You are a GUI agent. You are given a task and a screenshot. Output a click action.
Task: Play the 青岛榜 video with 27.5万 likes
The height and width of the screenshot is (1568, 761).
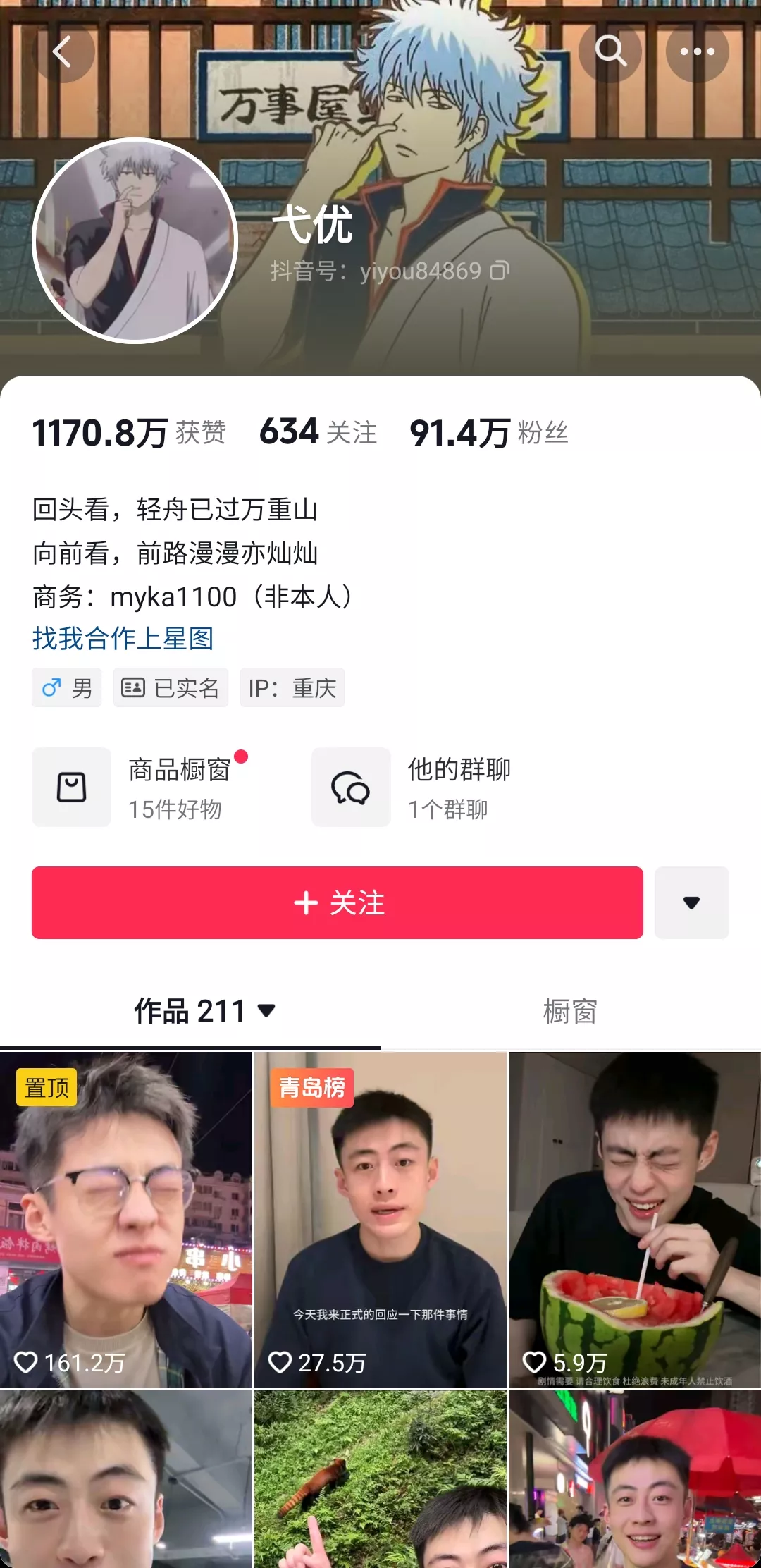click(380, 1220)
